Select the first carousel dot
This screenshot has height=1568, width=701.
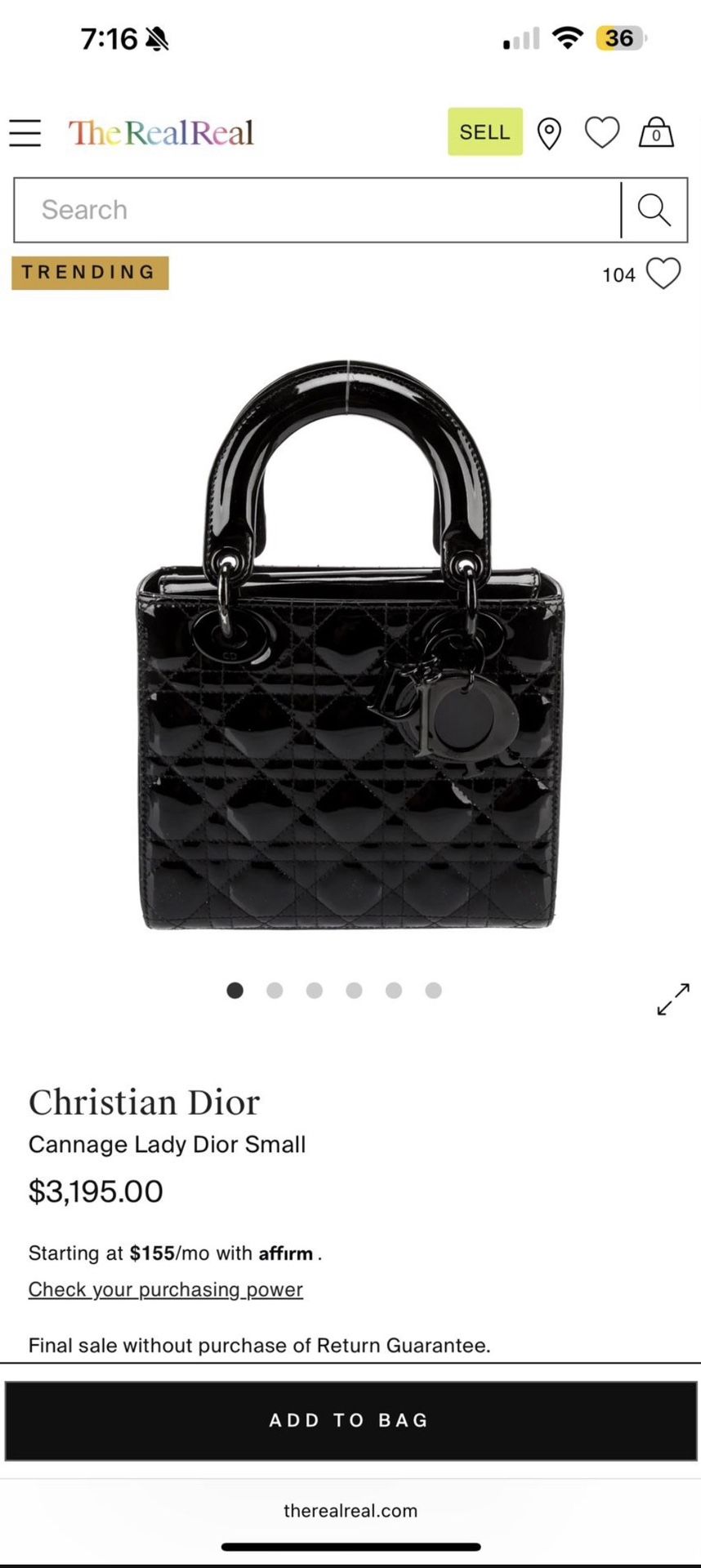(x=234, y=991)
